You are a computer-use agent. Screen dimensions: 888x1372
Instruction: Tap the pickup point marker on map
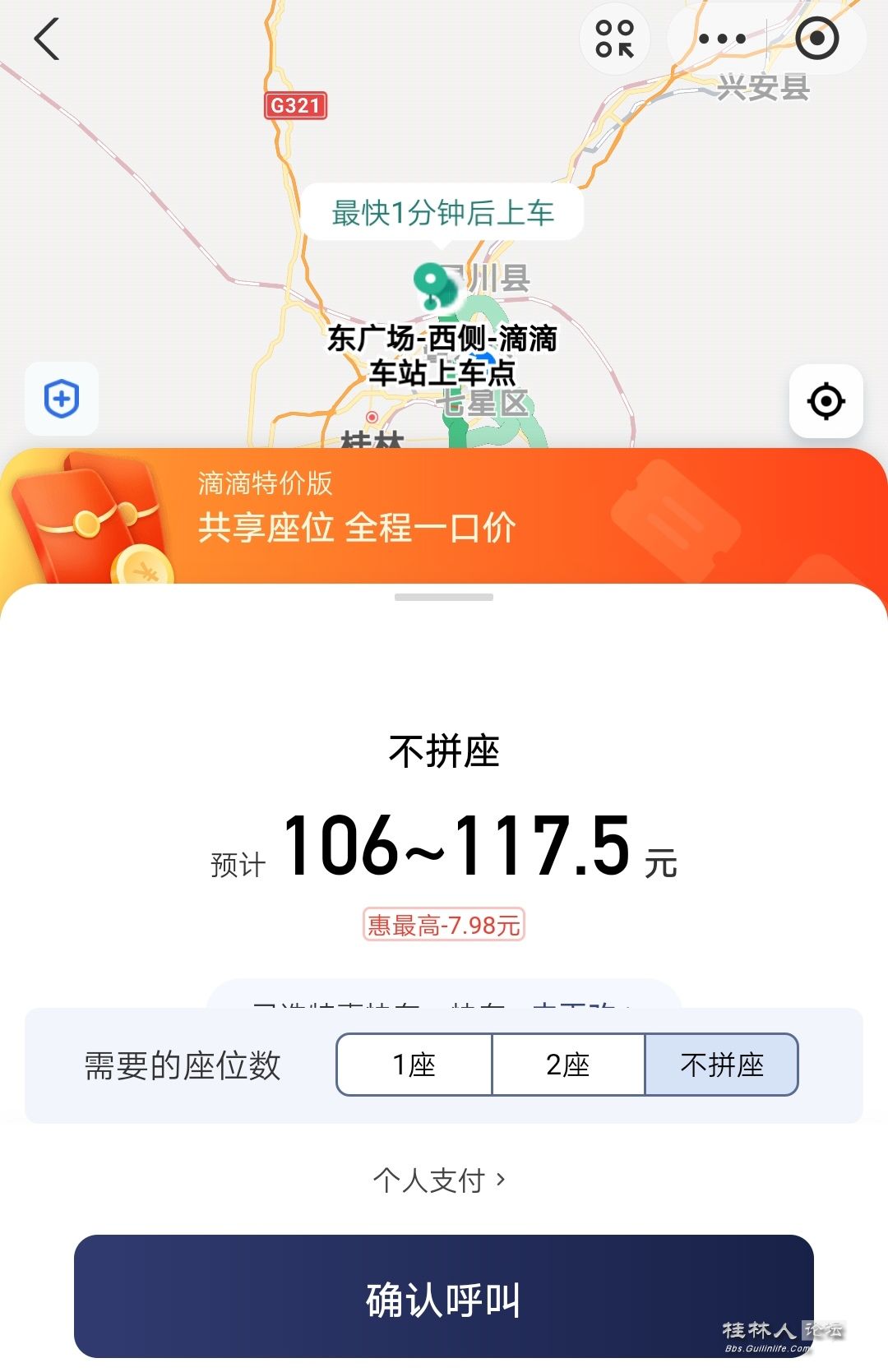click(430, 283)
